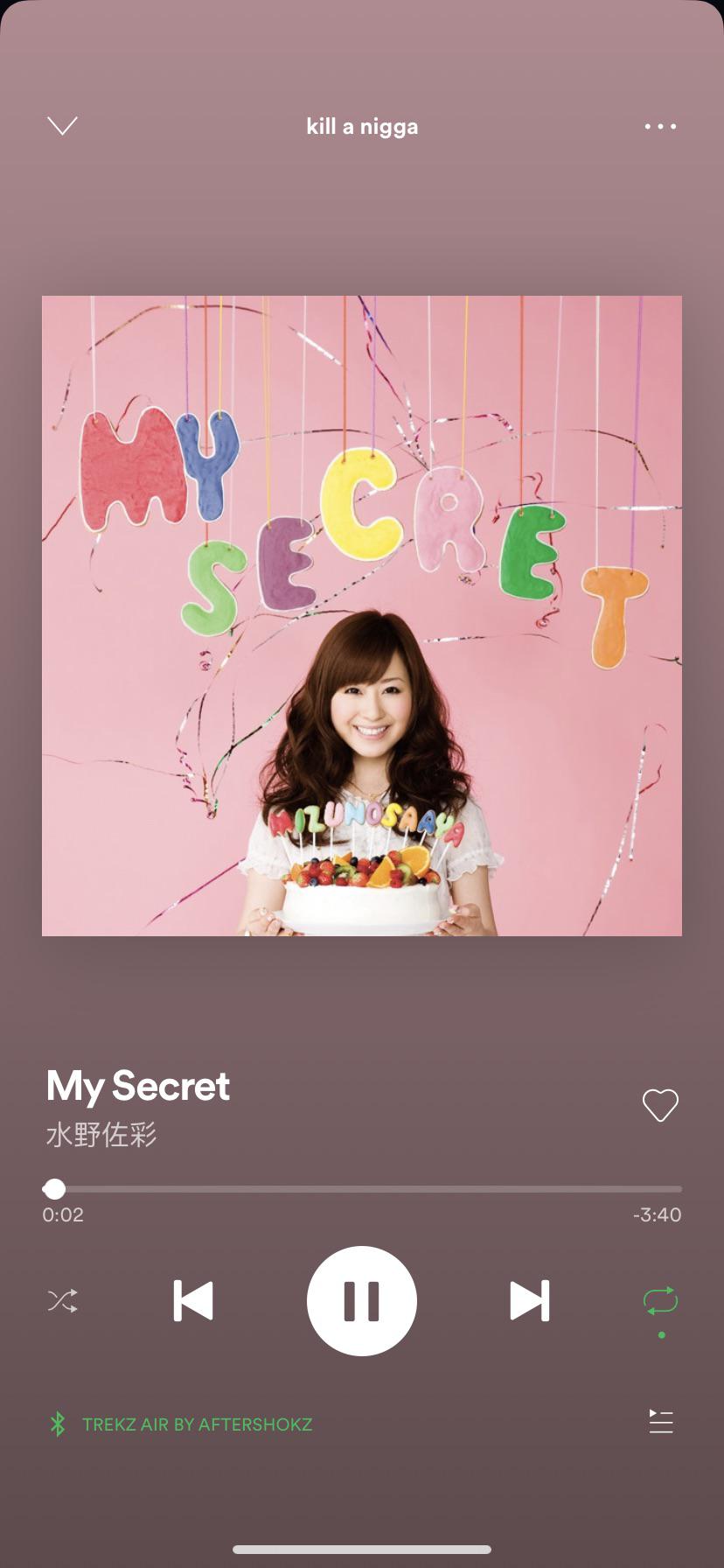Screen dimensions: 724x1568
Task: Like the song My Secret
Action: coord(660,1105)
